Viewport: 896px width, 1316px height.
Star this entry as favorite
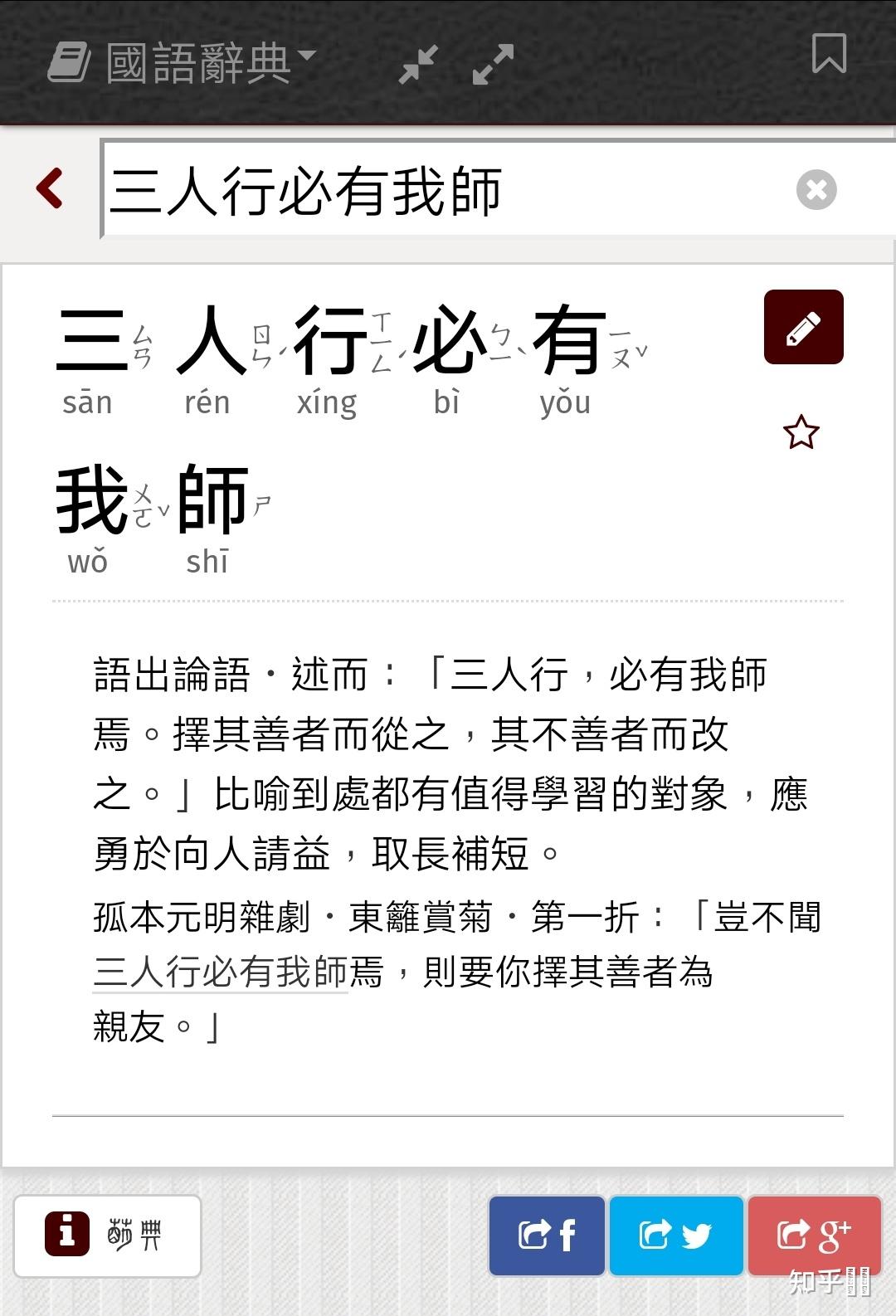[801, 433]
